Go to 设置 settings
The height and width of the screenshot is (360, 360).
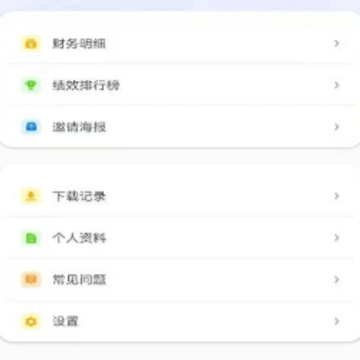tap(180, 321)
